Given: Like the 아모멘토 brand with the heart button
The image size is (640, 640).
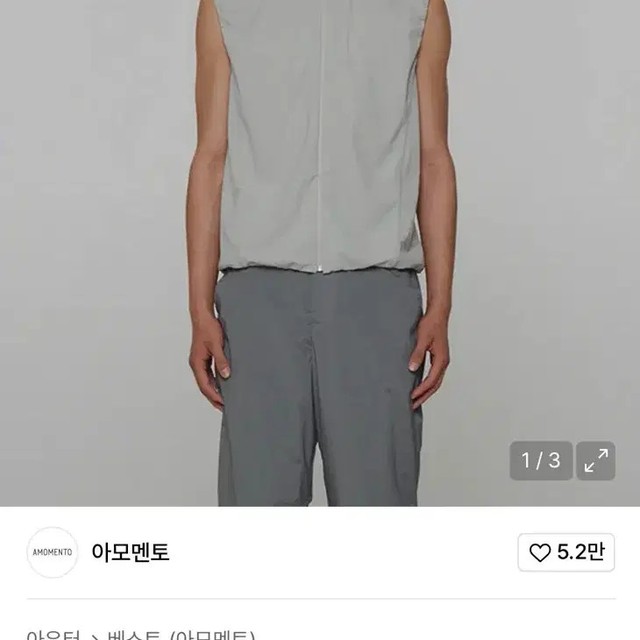Looking at the screenshot, I should 567,553.
